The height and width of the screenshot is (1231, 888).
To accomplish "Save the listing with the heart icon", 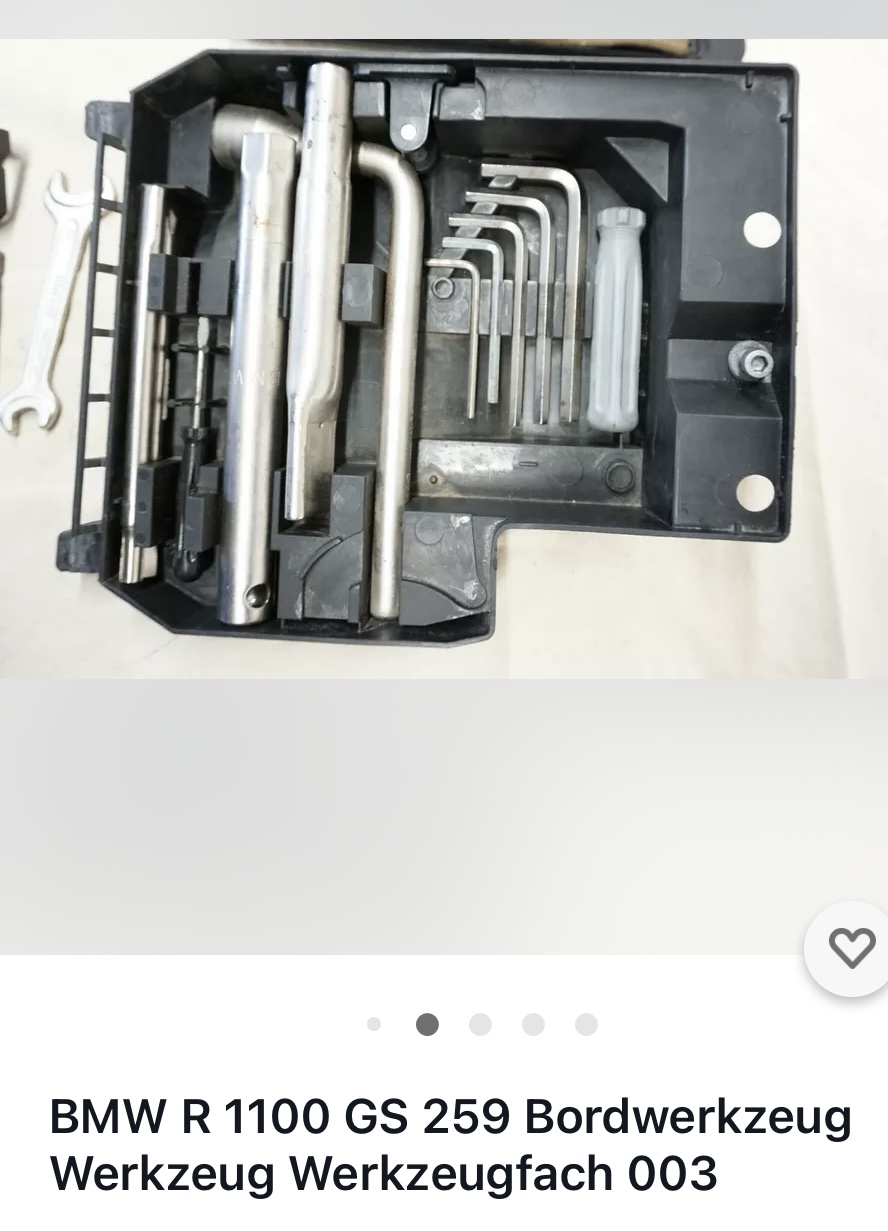I will 851,948.
